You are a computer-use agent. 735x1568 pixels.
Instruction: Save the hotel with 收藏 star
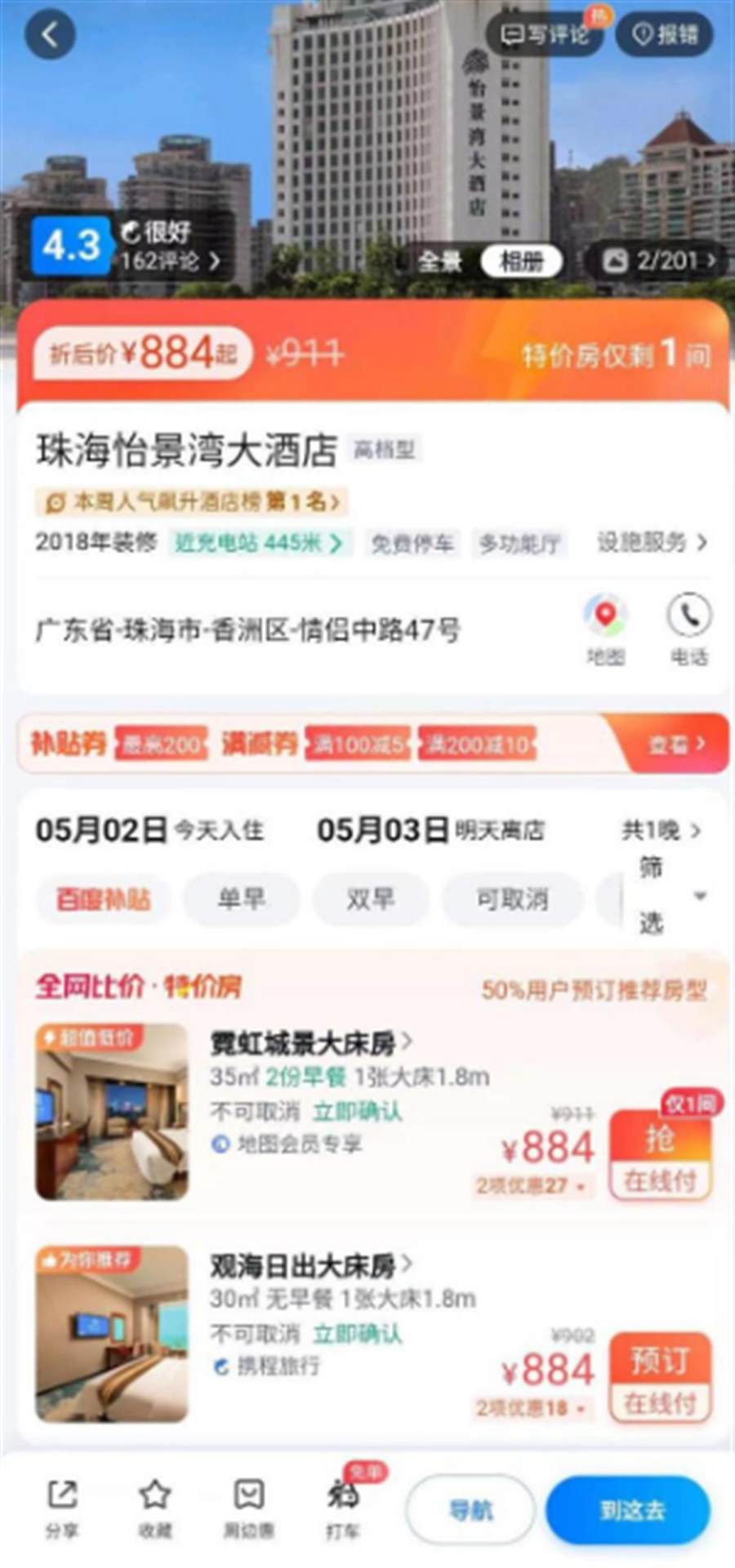click(154, 1508)
